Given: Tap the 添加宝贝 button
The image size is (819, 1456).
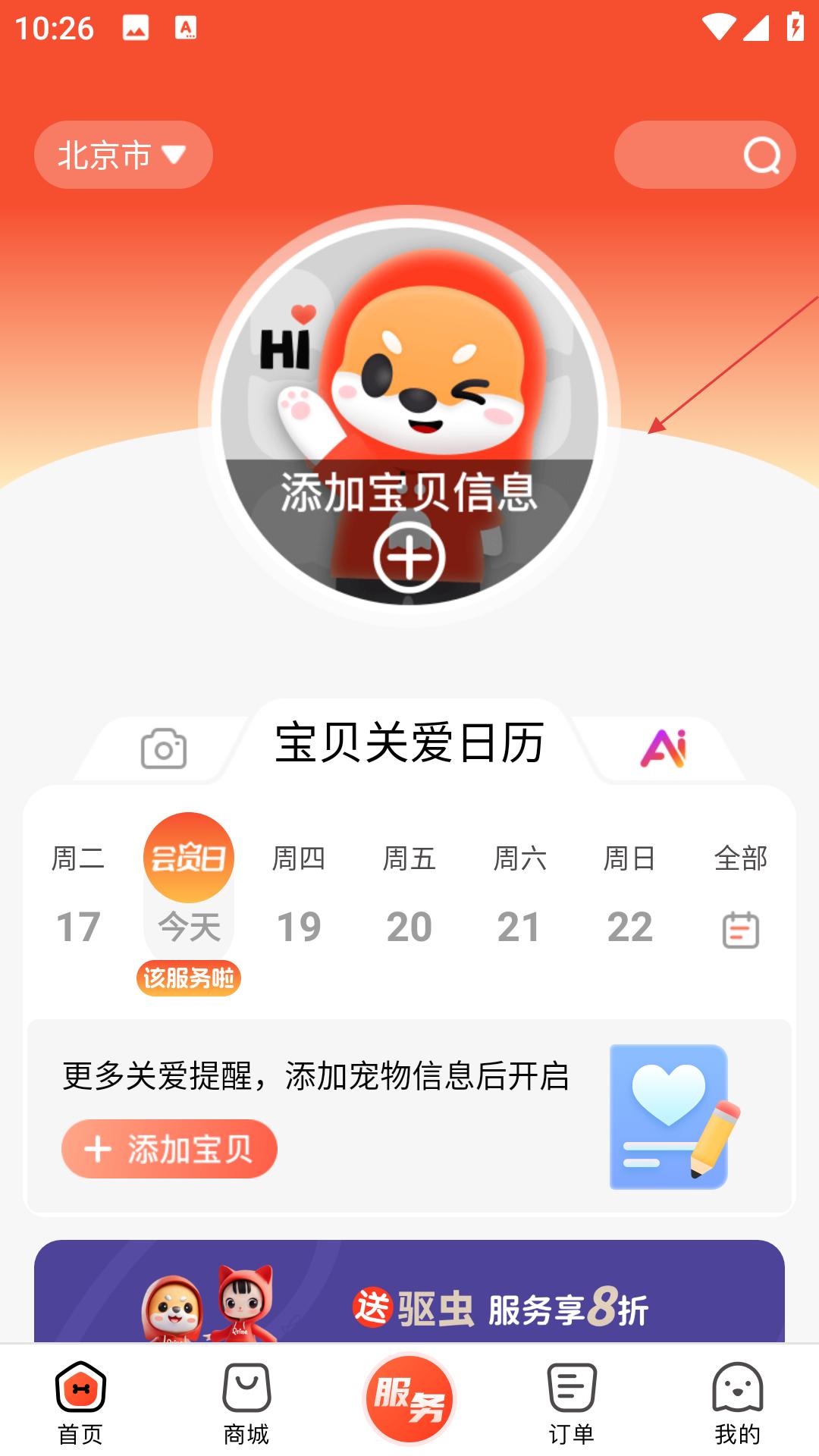Looking at the screenshot, I should [169, 1149].
